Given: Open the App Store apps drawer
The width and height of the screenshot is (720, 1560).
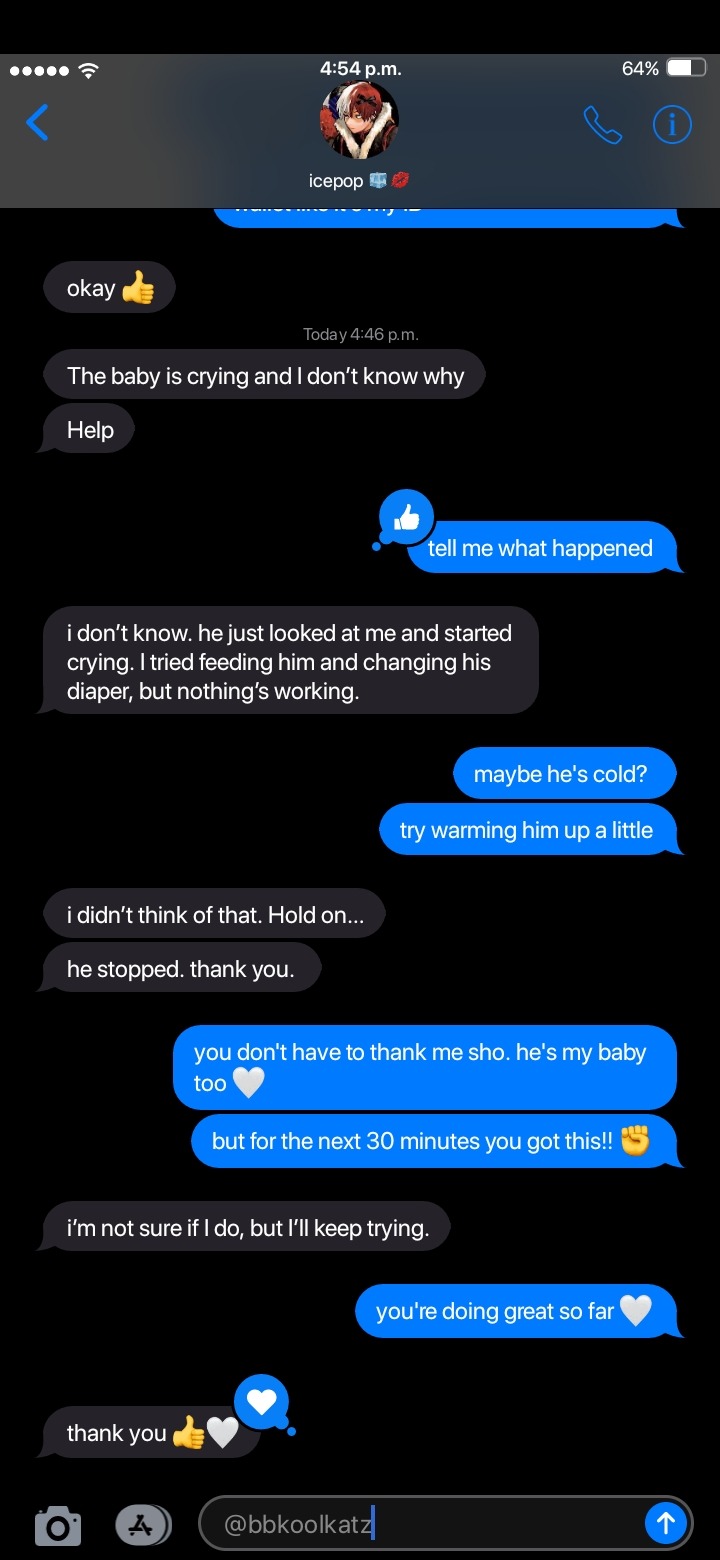Looking at the screenshot, I should pos(143,1525).
